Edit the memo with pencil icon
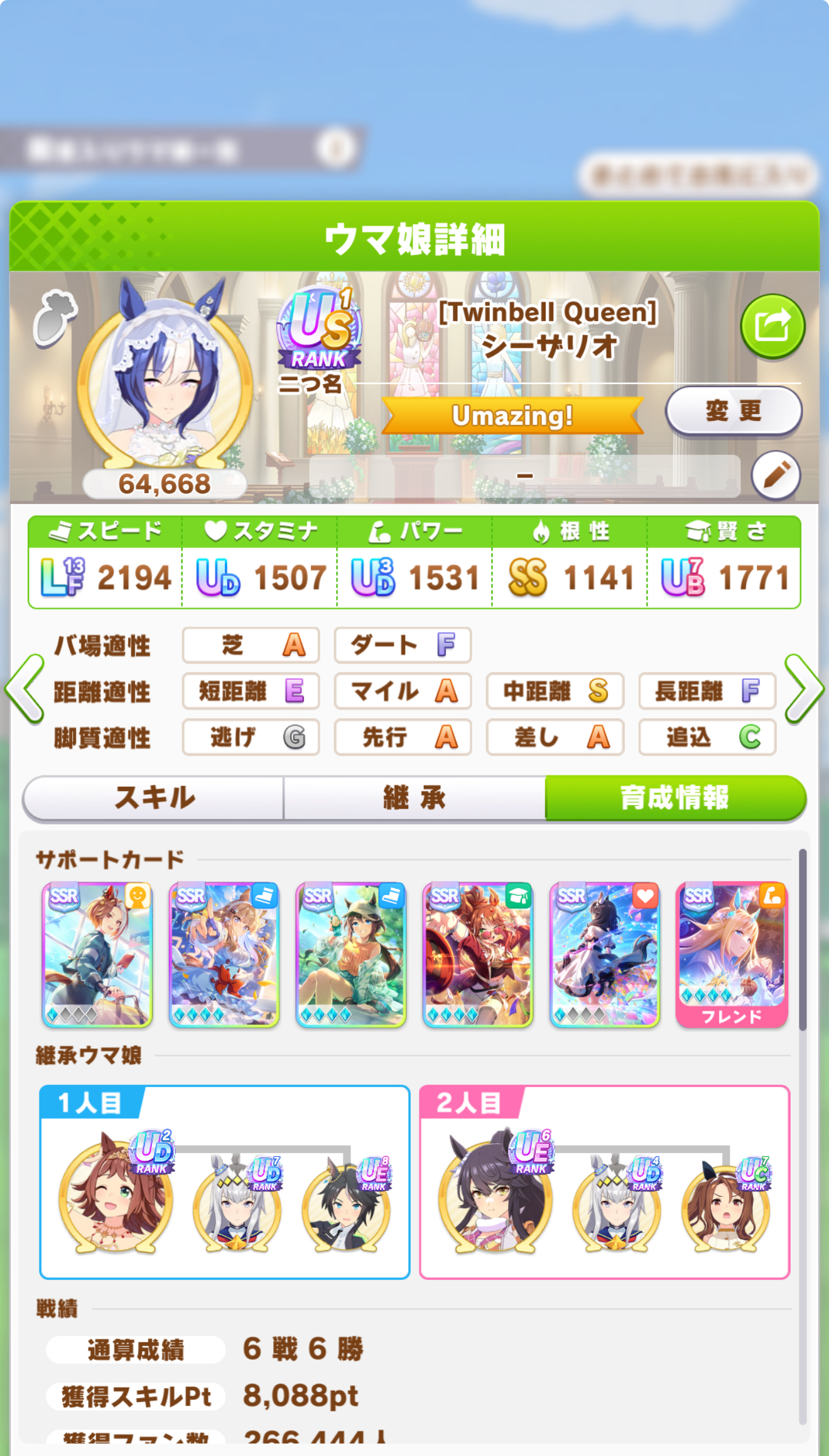Image resolution: width=829 pixels, height=1456 pixels. point(776,476)
